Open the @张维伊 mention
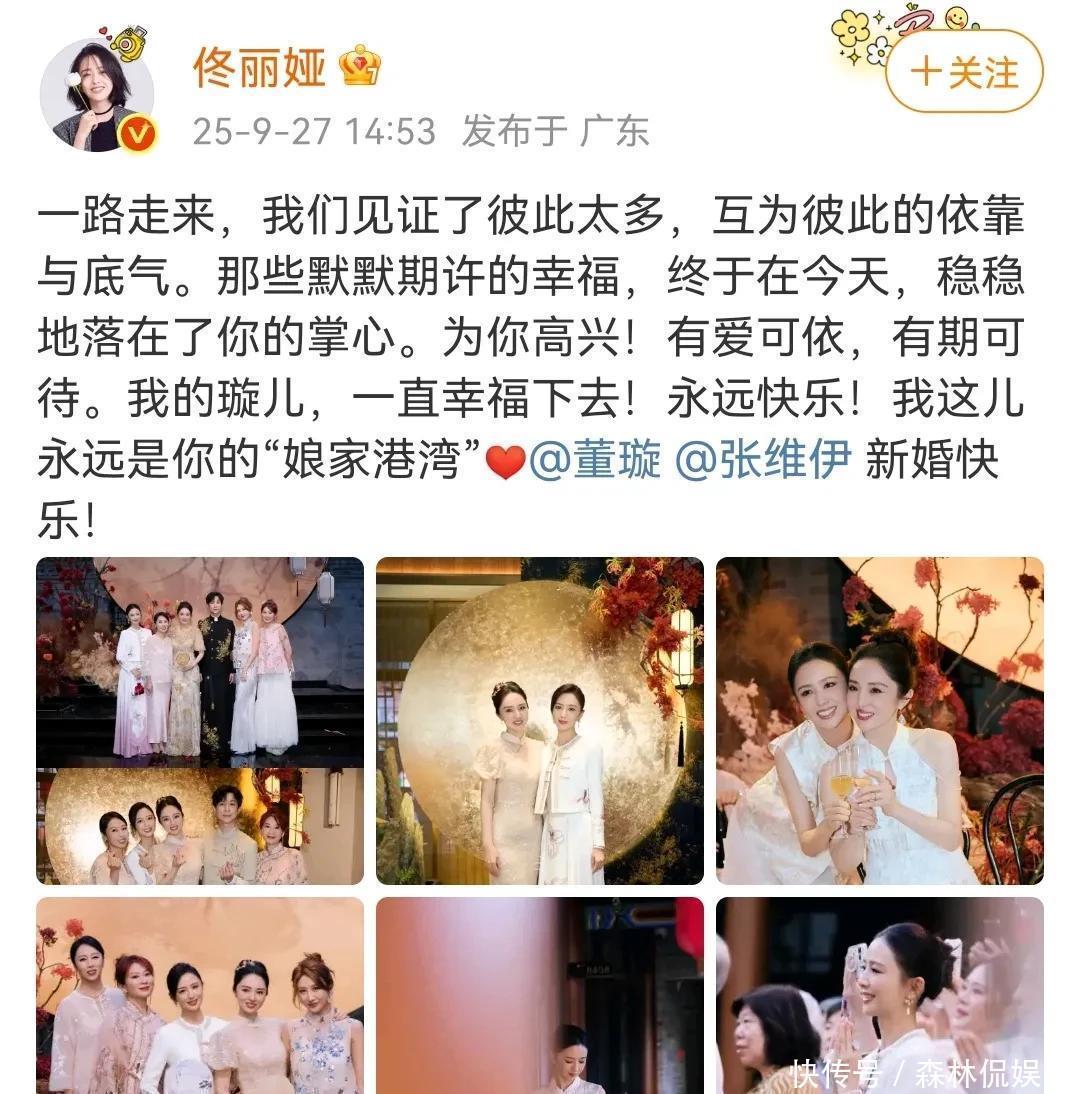 coord(763,461)
